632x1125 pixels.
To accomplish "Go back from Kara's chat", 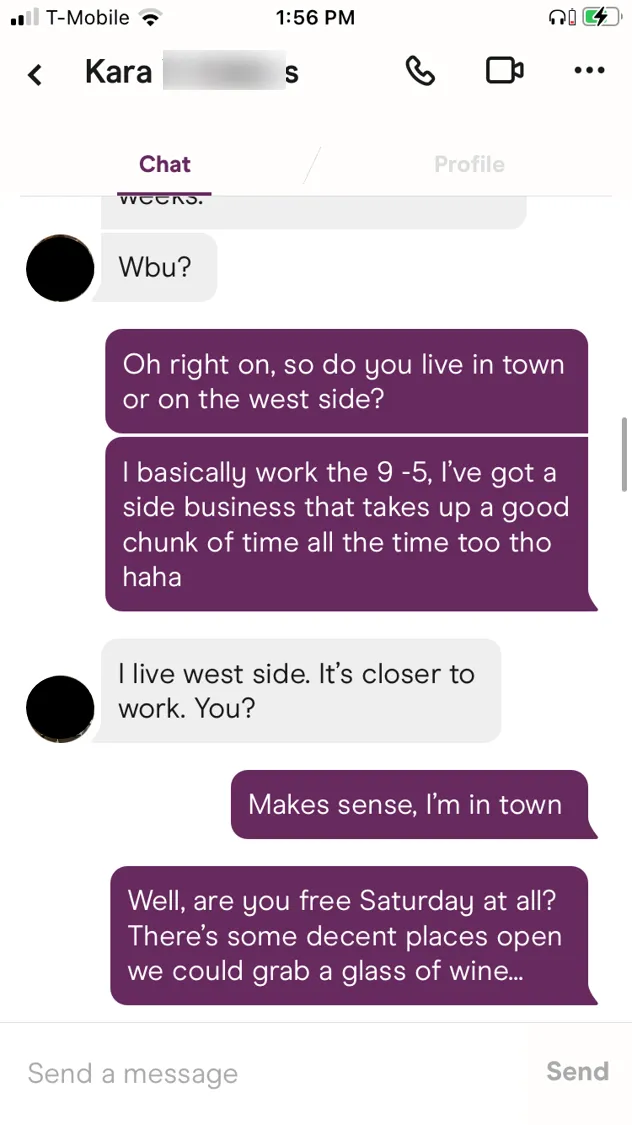I will coord(35,74).
